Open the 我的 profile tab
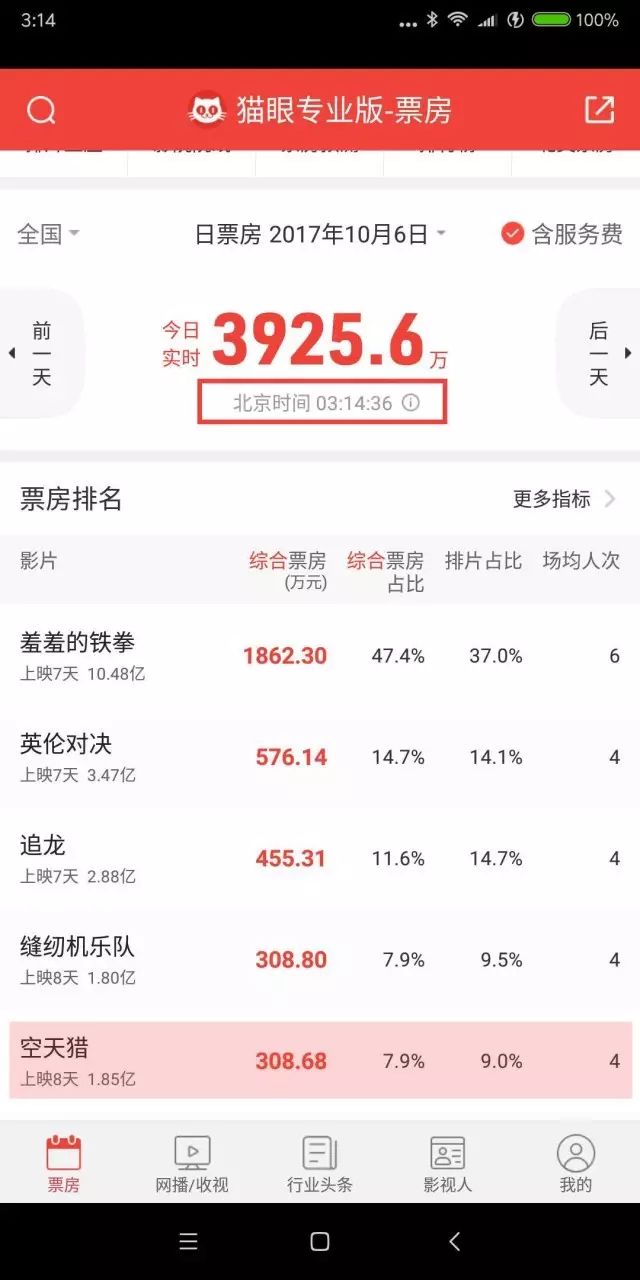The width and height of the screenshot is (640, 1280). point(576,1165)
